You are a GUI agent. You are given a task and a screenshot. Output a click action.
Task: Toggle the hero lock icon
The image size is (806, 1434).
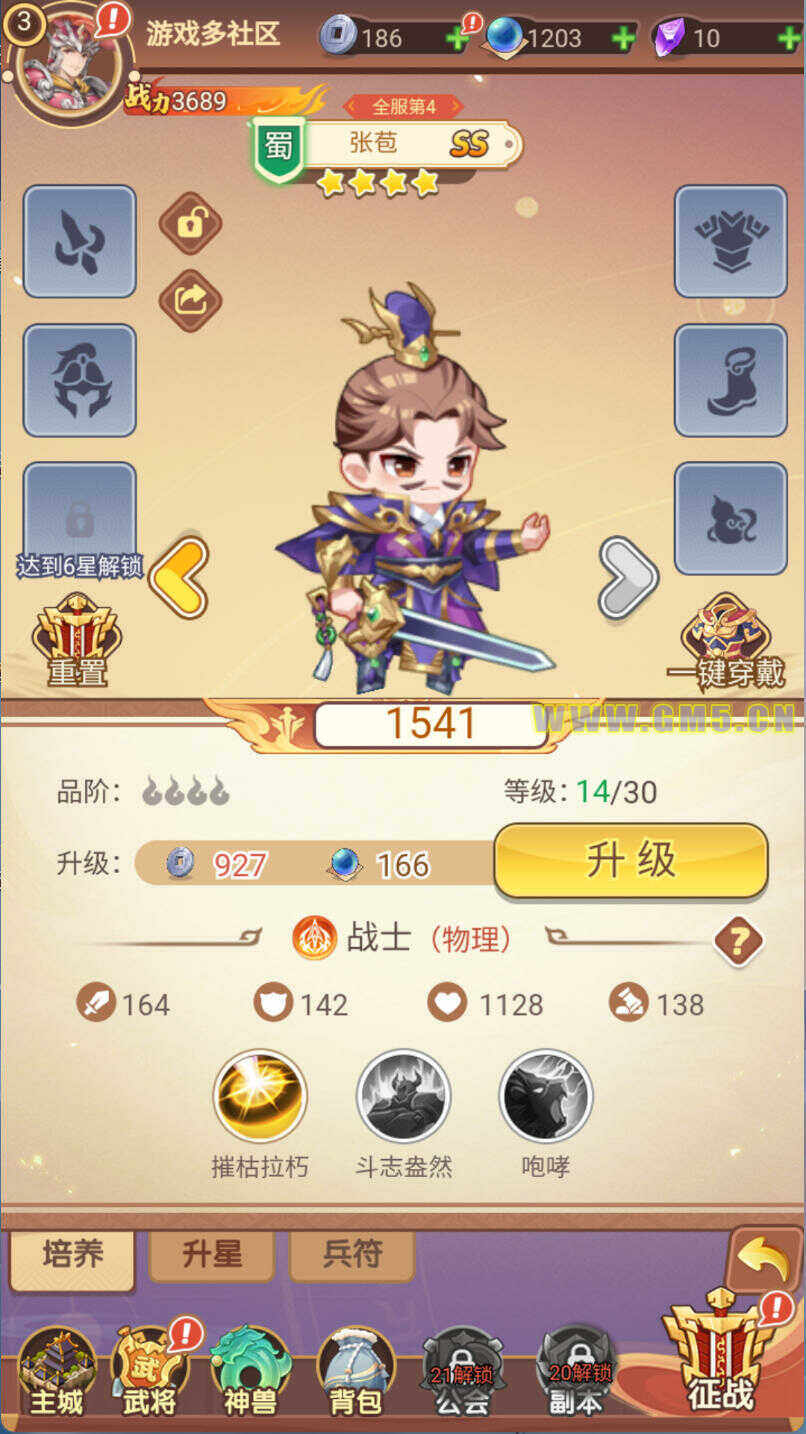pos(190,223)
